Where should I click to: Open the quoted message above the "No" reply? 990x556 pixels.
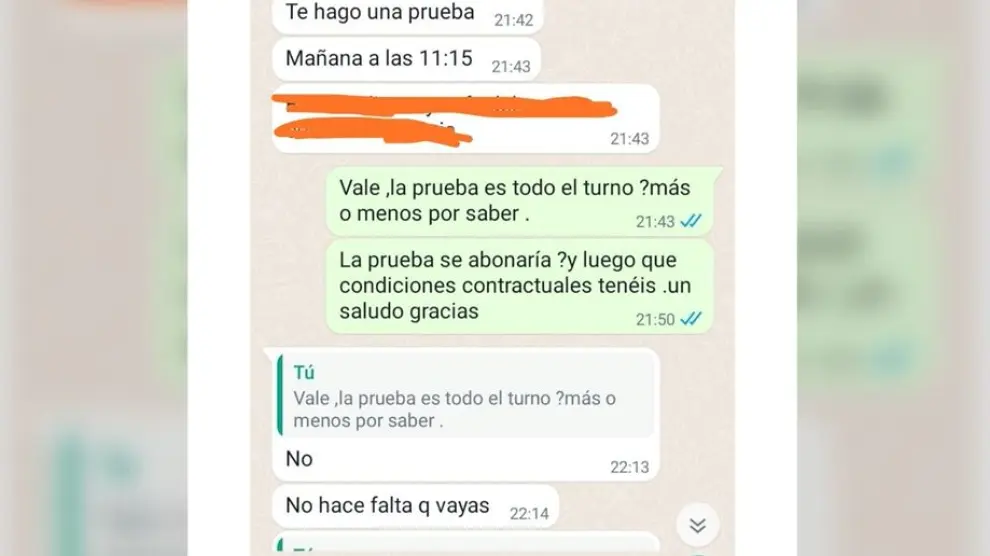[466, 396]
